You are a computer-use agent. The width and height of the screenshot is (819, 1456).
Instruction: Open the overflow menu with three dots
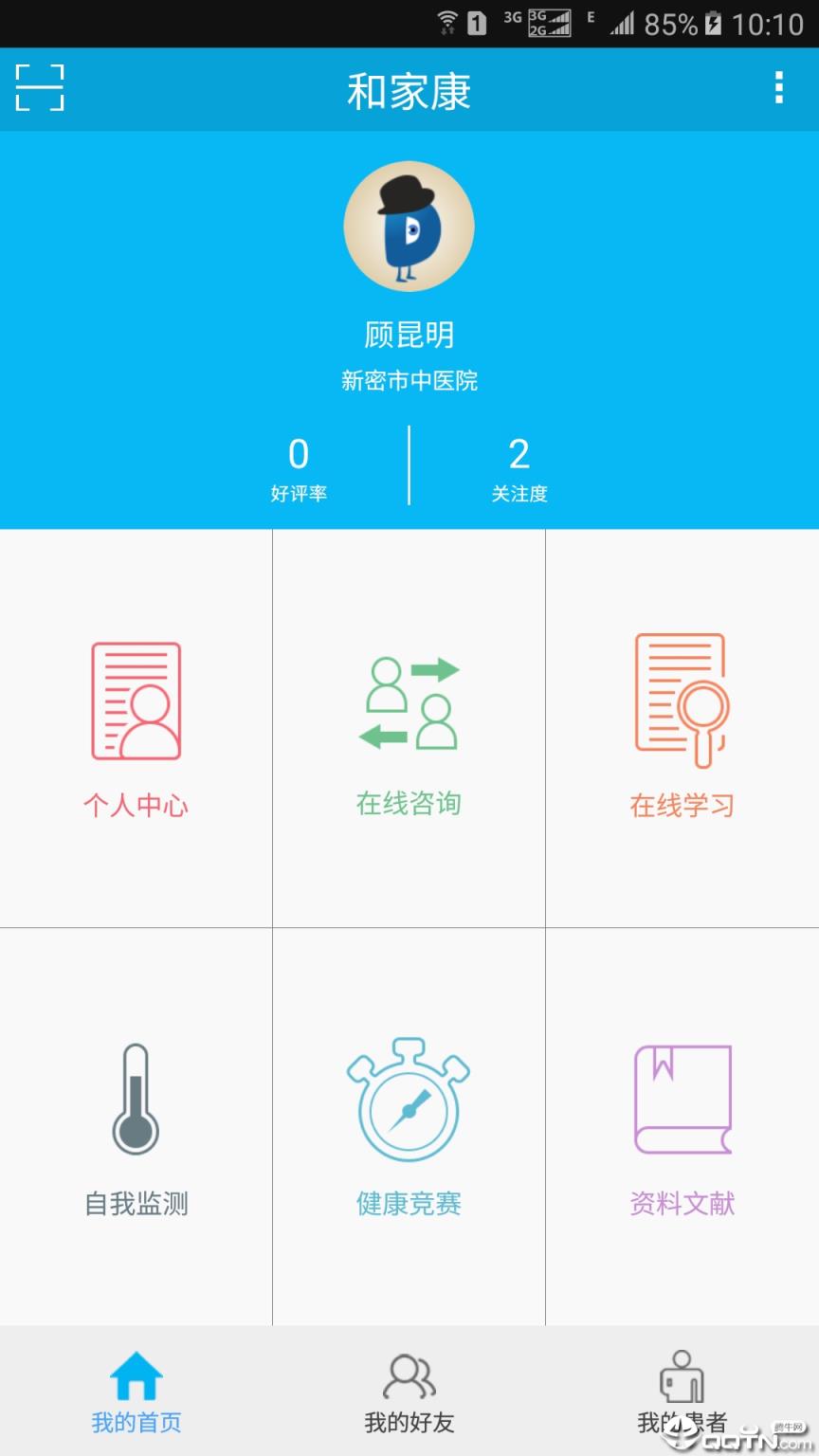[779, 89]
